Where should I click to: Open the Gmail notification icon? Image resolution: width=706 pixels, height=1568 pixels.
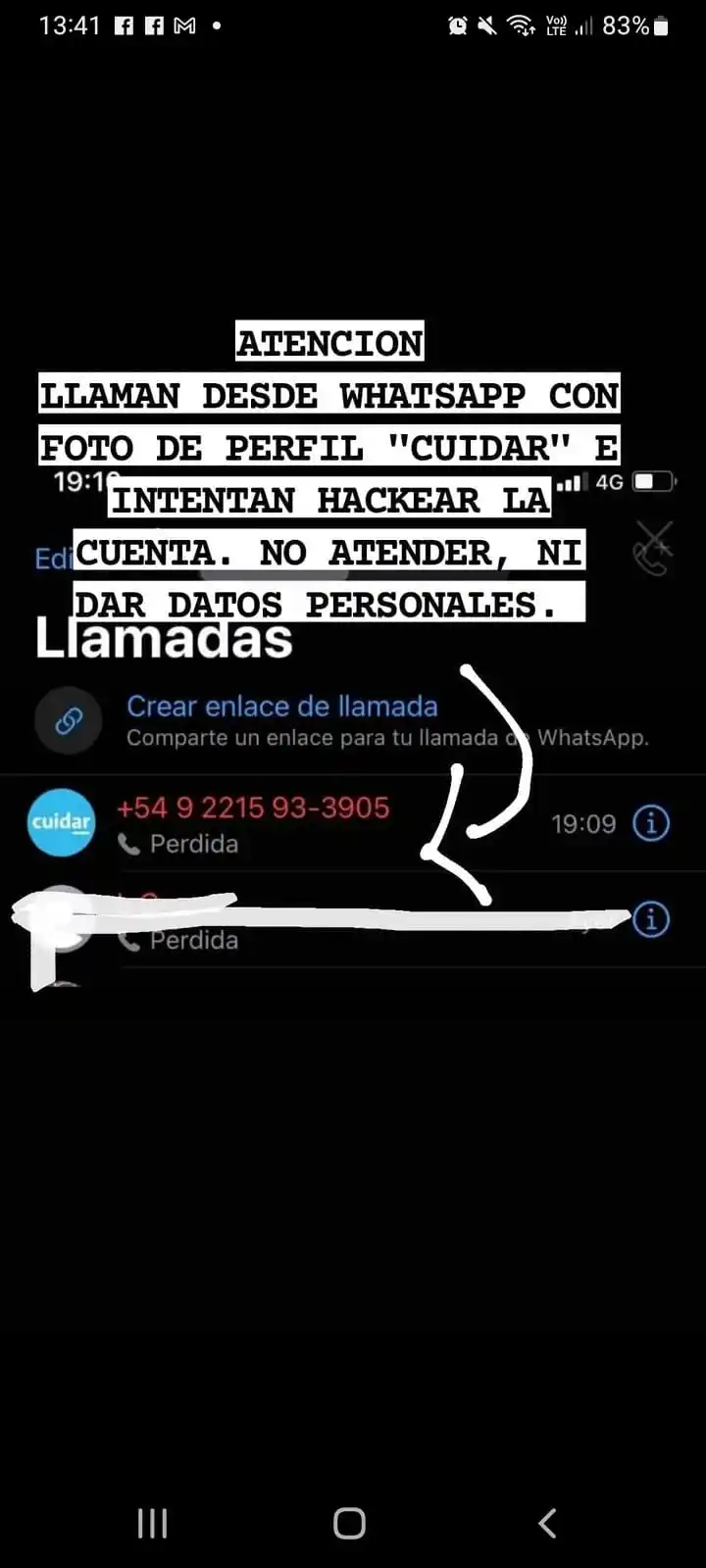point(184,24)
